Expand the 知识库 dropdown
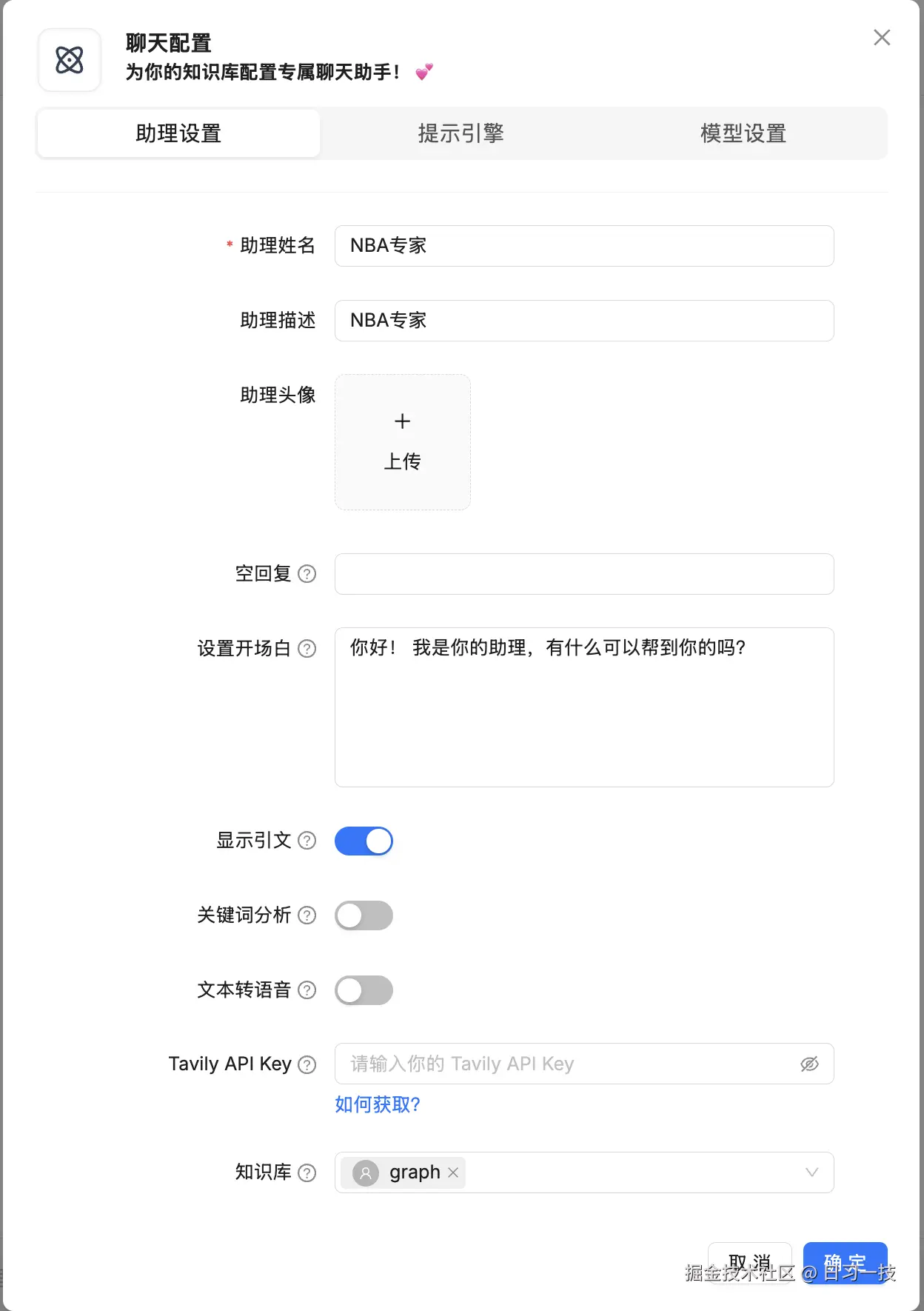Viewport: 924px width, 1311px height. pos(811,1172)
